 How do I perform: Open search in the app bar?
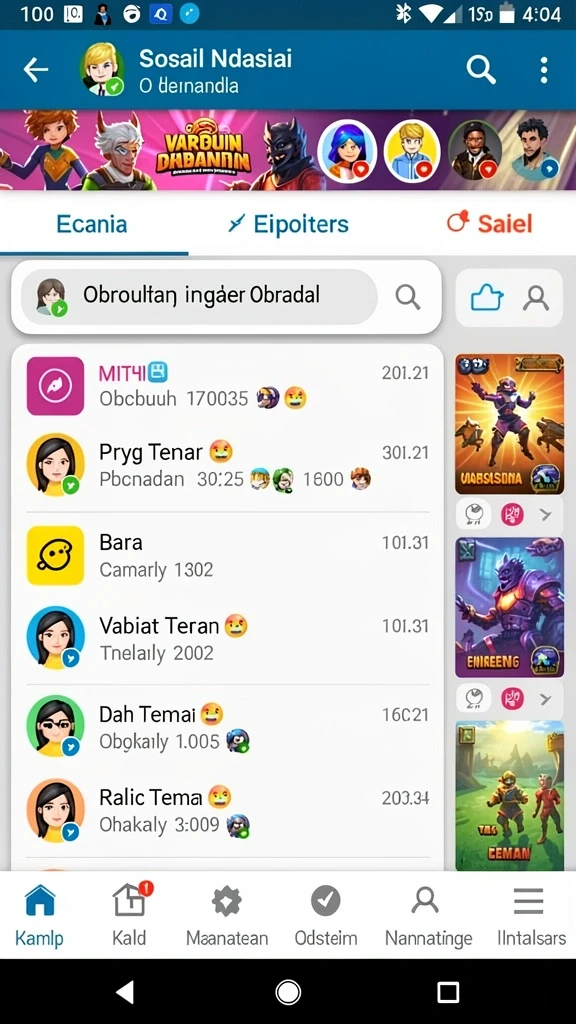[481, 69]
